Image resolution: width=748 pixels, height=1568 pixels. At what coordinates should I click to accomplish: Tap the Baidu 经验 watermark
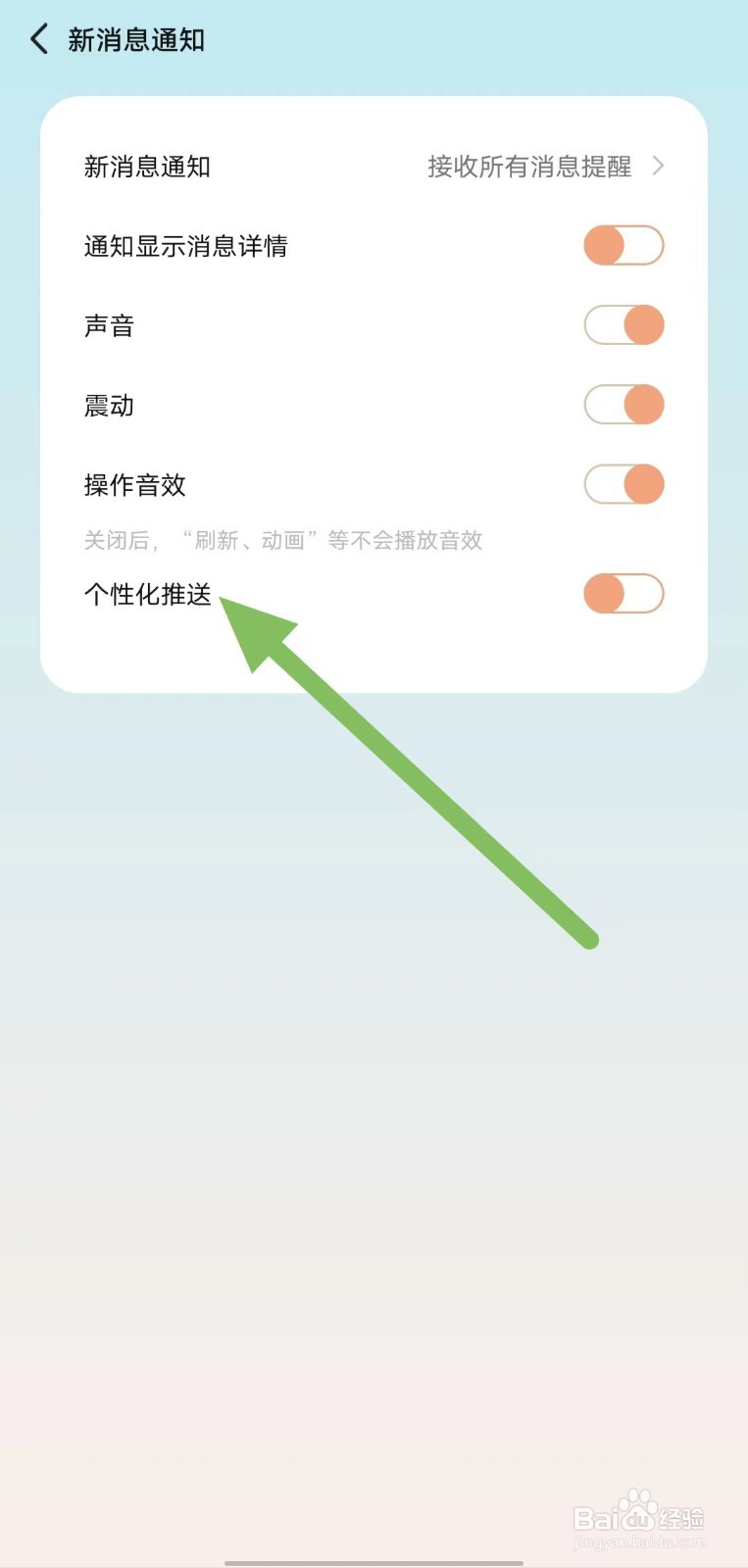tap(637, 1514)
